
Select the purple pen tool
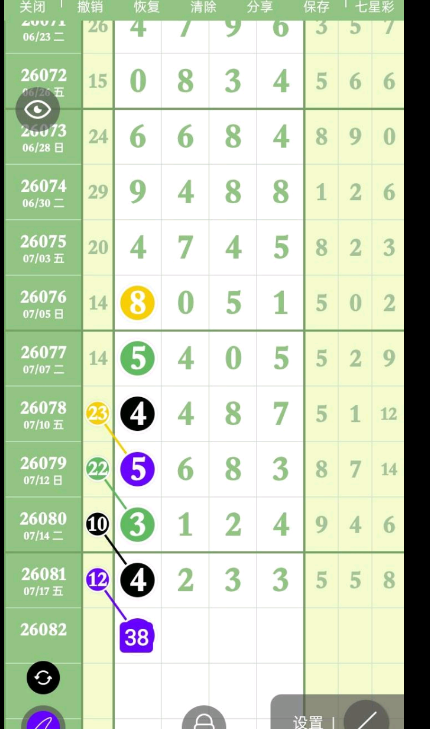[x=43, y=718]
